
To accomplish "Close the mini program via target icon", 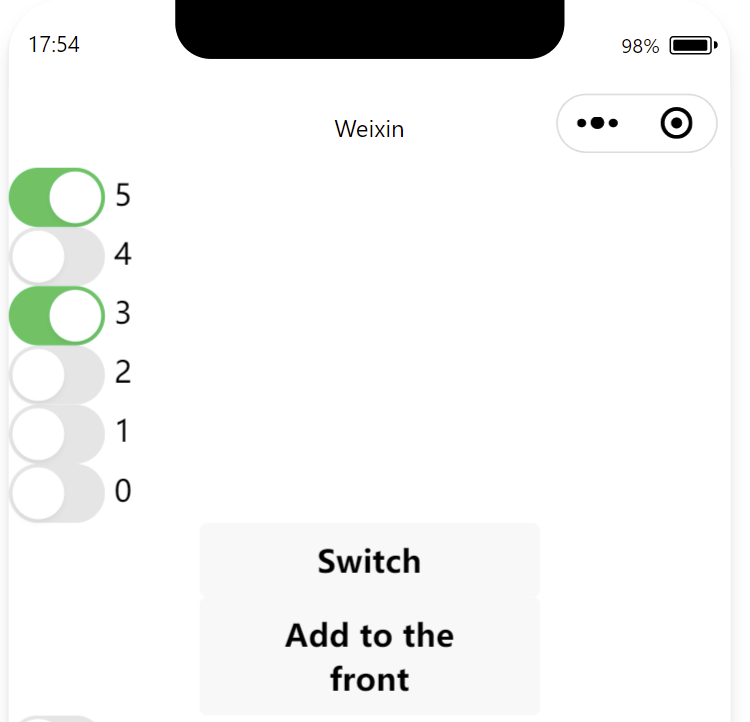I will [677, 124].
